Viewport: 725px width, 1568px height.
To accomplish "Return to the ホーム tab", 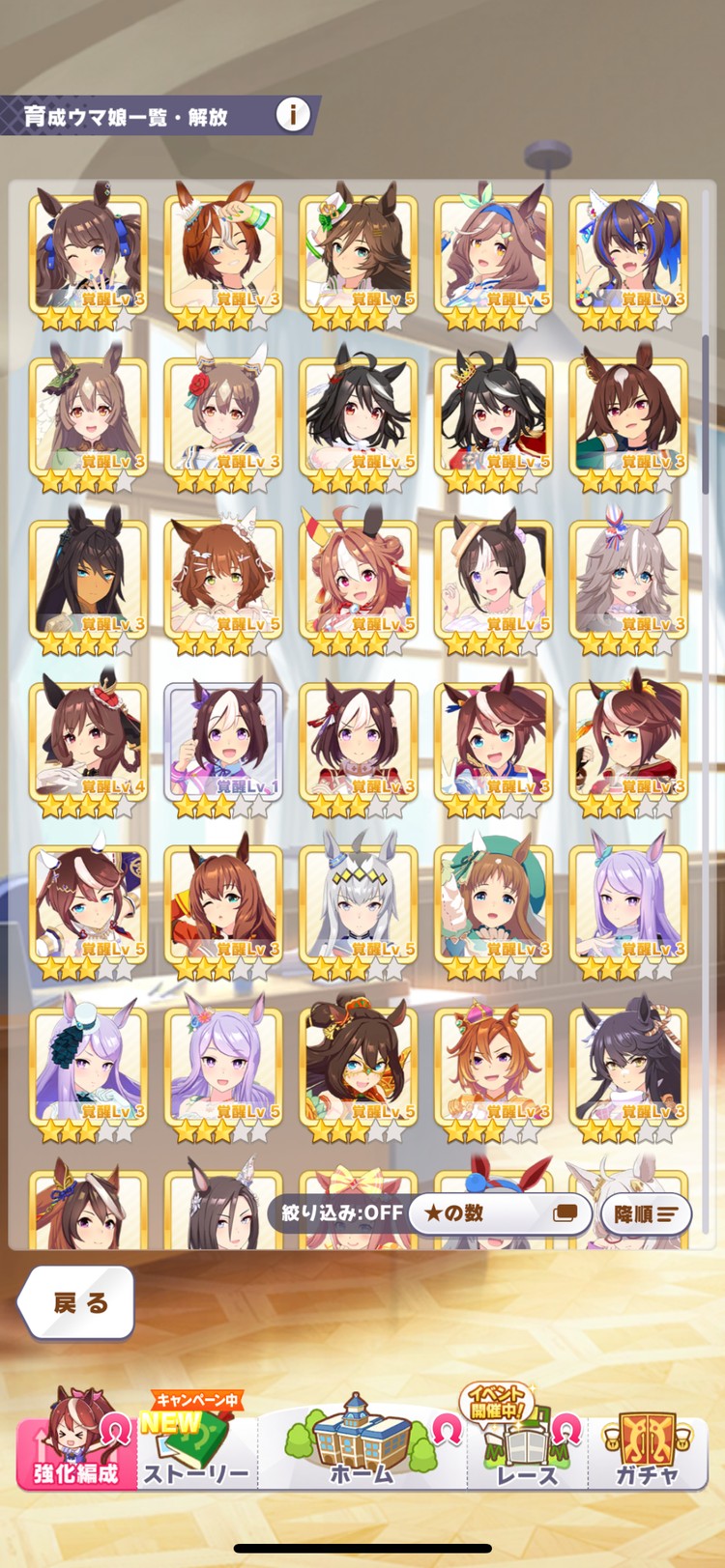I will tap(362, 1442).
